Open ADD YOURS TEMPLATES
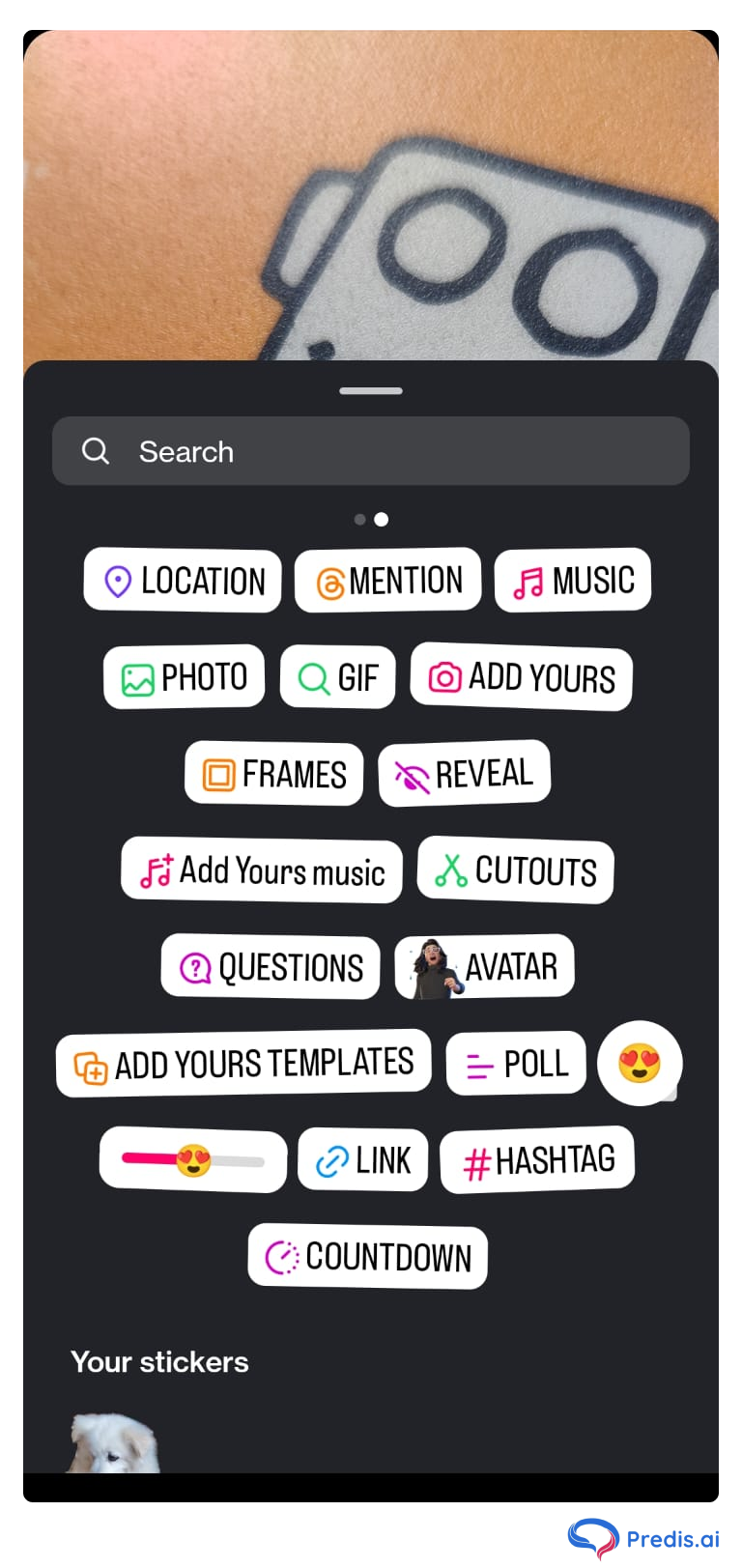Viewport: 742px width, 1568px height. [243, 1063]
